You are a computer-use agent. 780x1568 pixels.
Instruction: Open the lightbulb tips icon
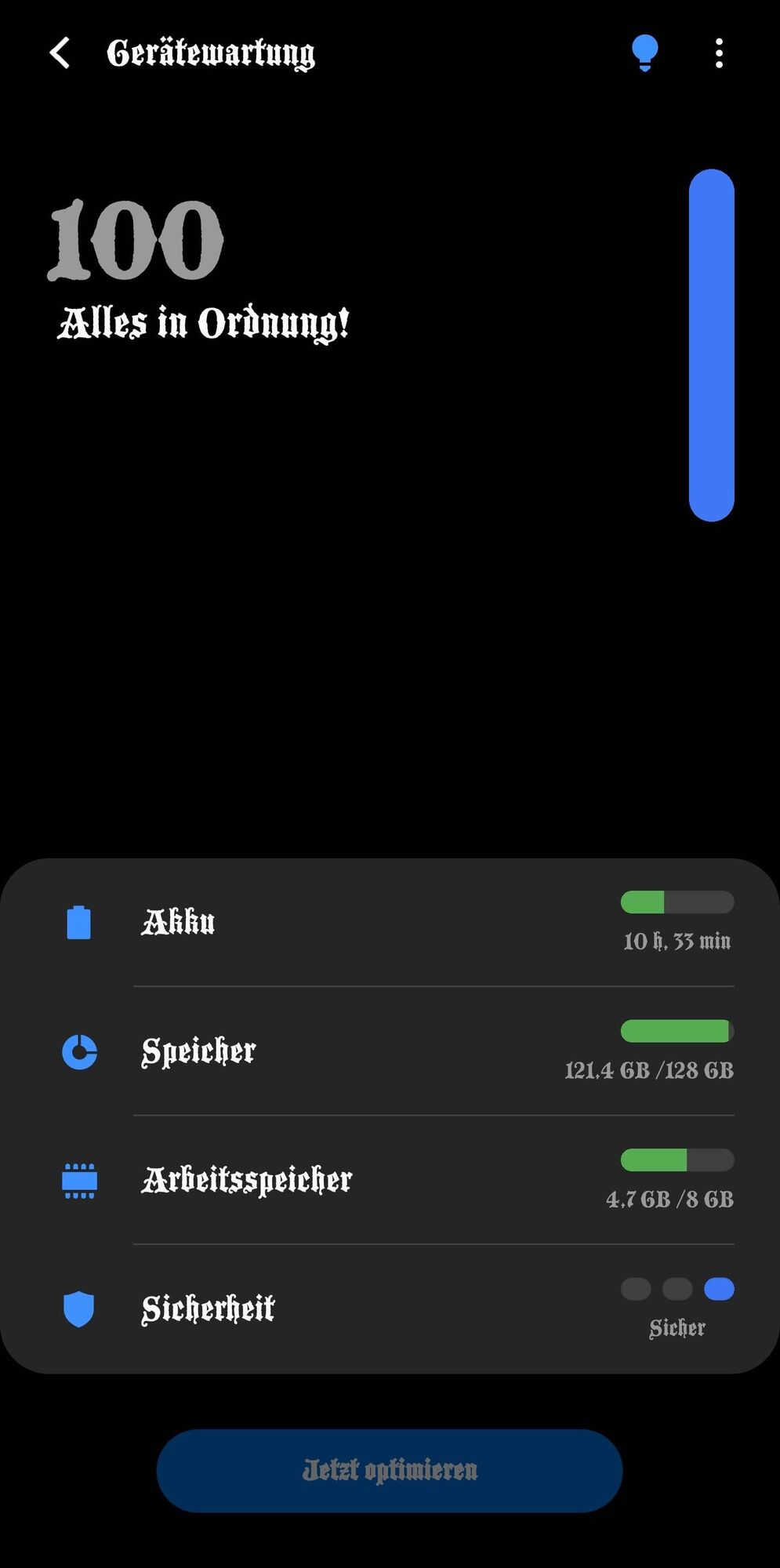point(644,53)
